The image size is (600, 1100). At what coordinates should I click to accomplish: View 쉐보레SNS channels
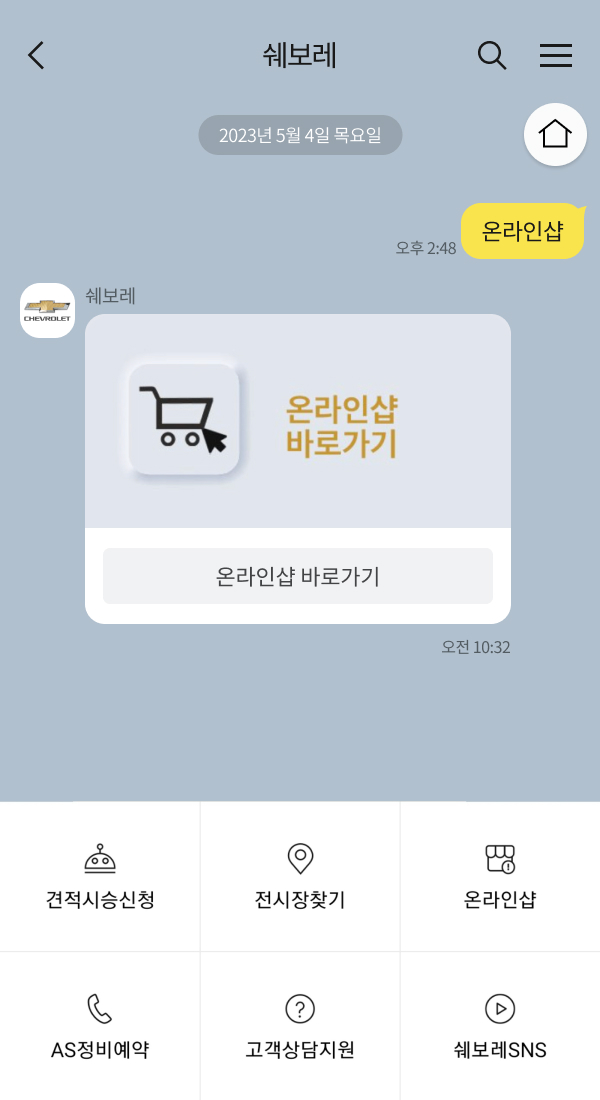[x=500, y=1026]
